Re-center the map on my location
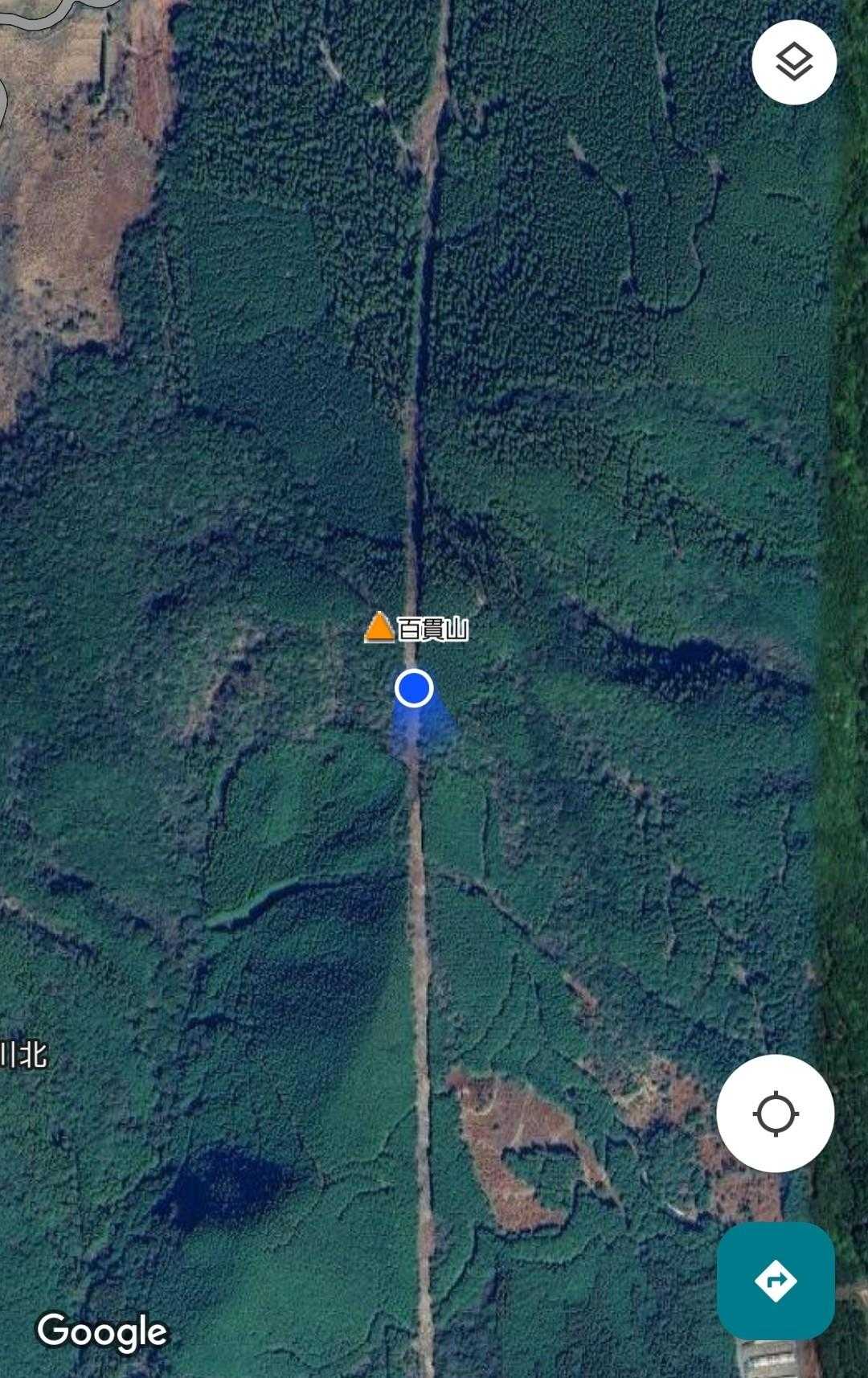Image resolution: width=868 pixels, height=1378 pixels. point(775,1113)
